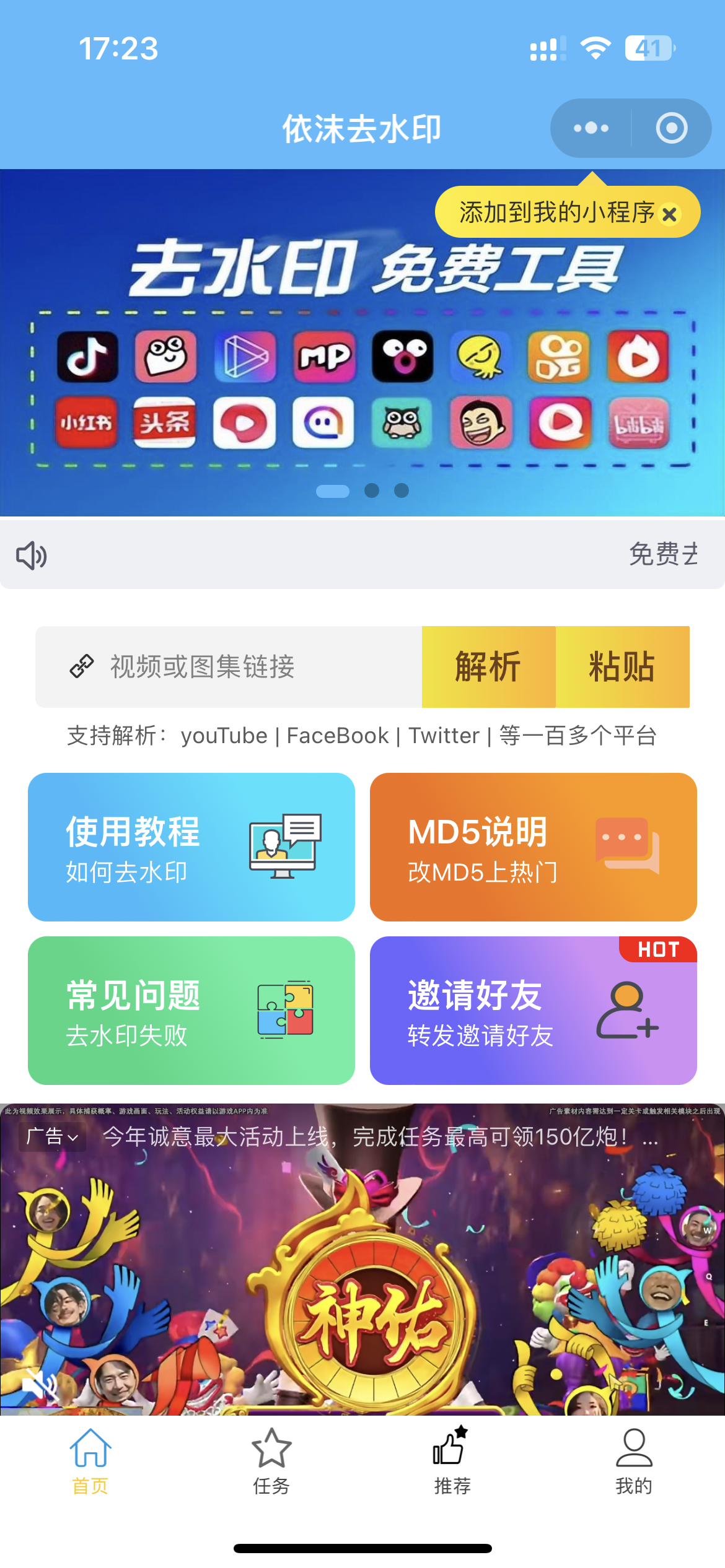Open the MD5说明 card
725x1568 pixels.
click(533, 847)
